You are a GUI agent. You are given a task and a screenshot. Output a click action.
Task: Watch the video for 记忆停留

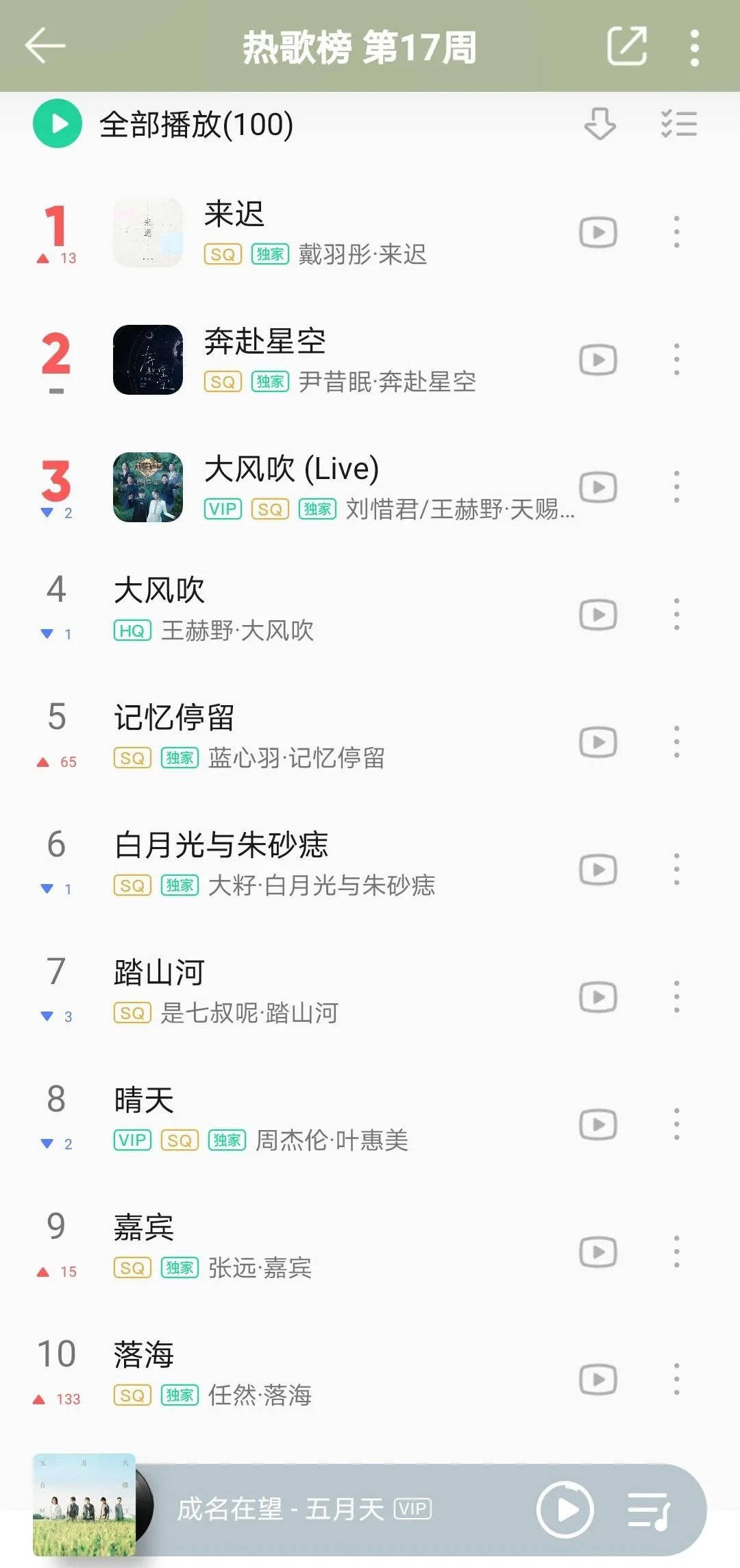pos(598,742)
